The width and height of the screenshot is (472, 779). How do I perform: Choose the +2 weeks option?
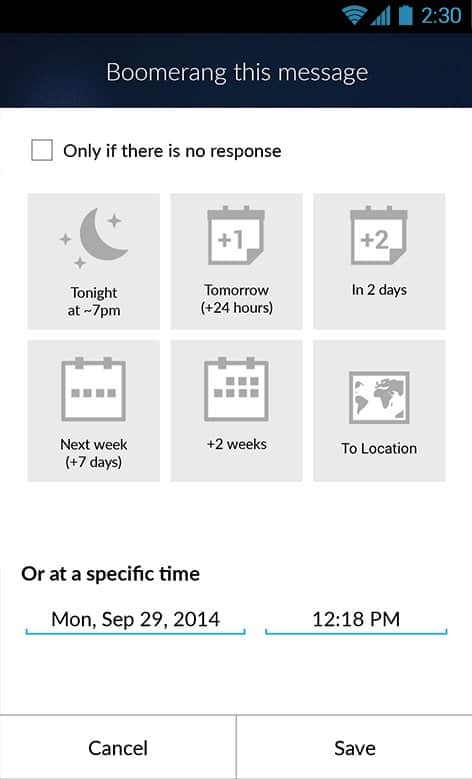click(236, 410)
